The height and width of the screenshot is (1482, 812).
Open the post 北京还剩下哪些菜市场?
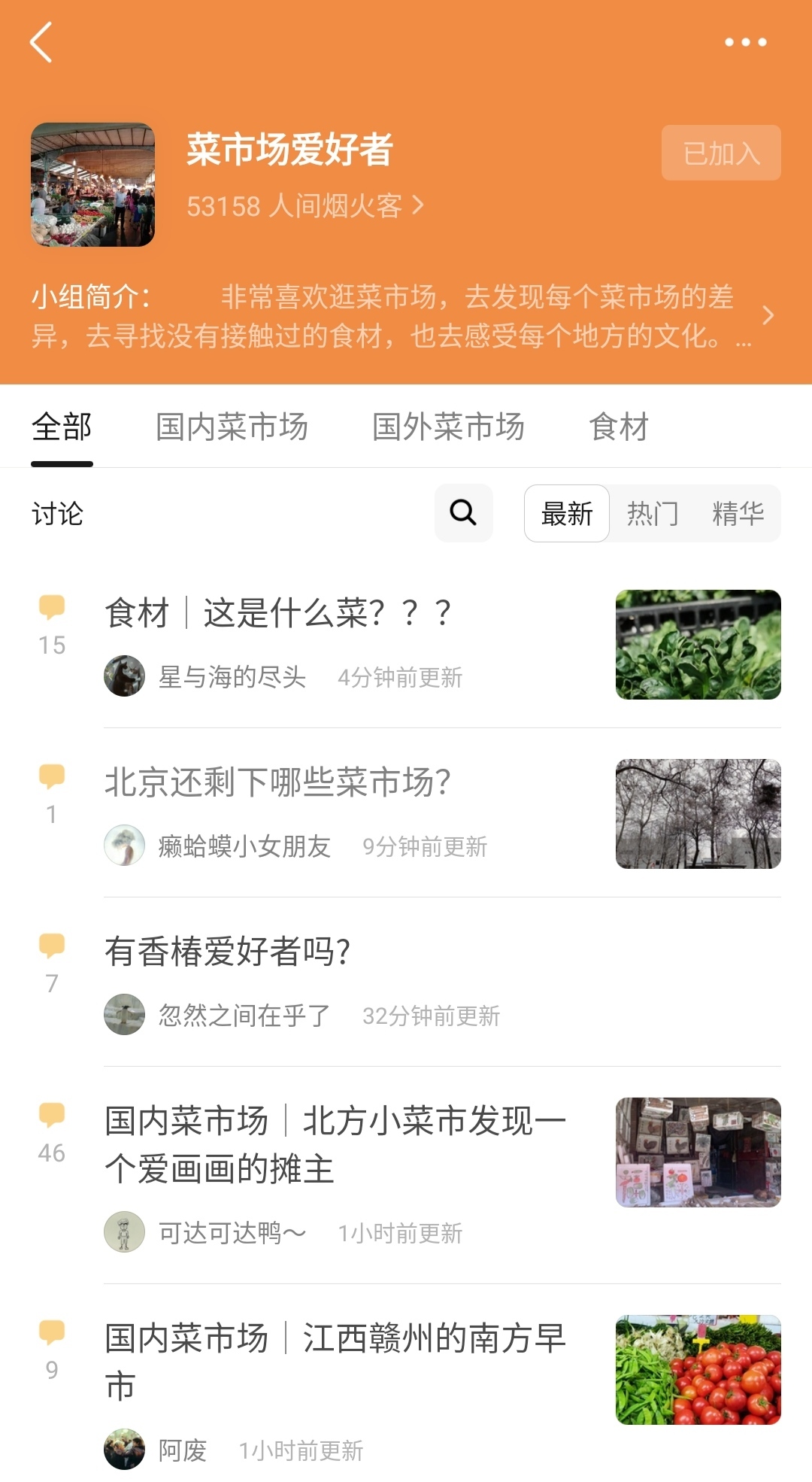point(277,782)
